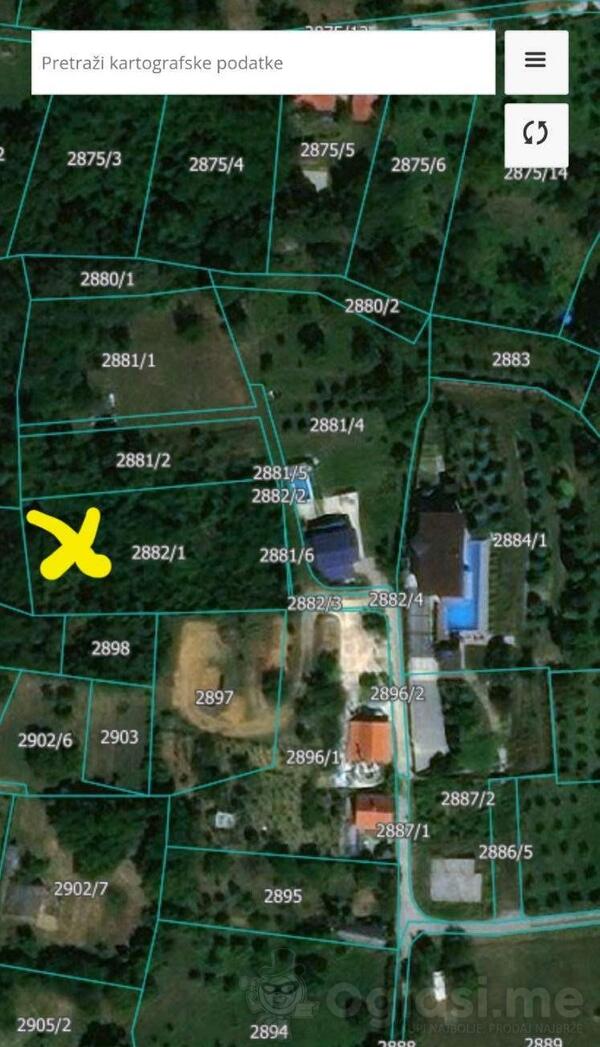Screen dimensions: 600x1047
Task: Open the hamburger menu button
Action: click(x=536, y=62)
